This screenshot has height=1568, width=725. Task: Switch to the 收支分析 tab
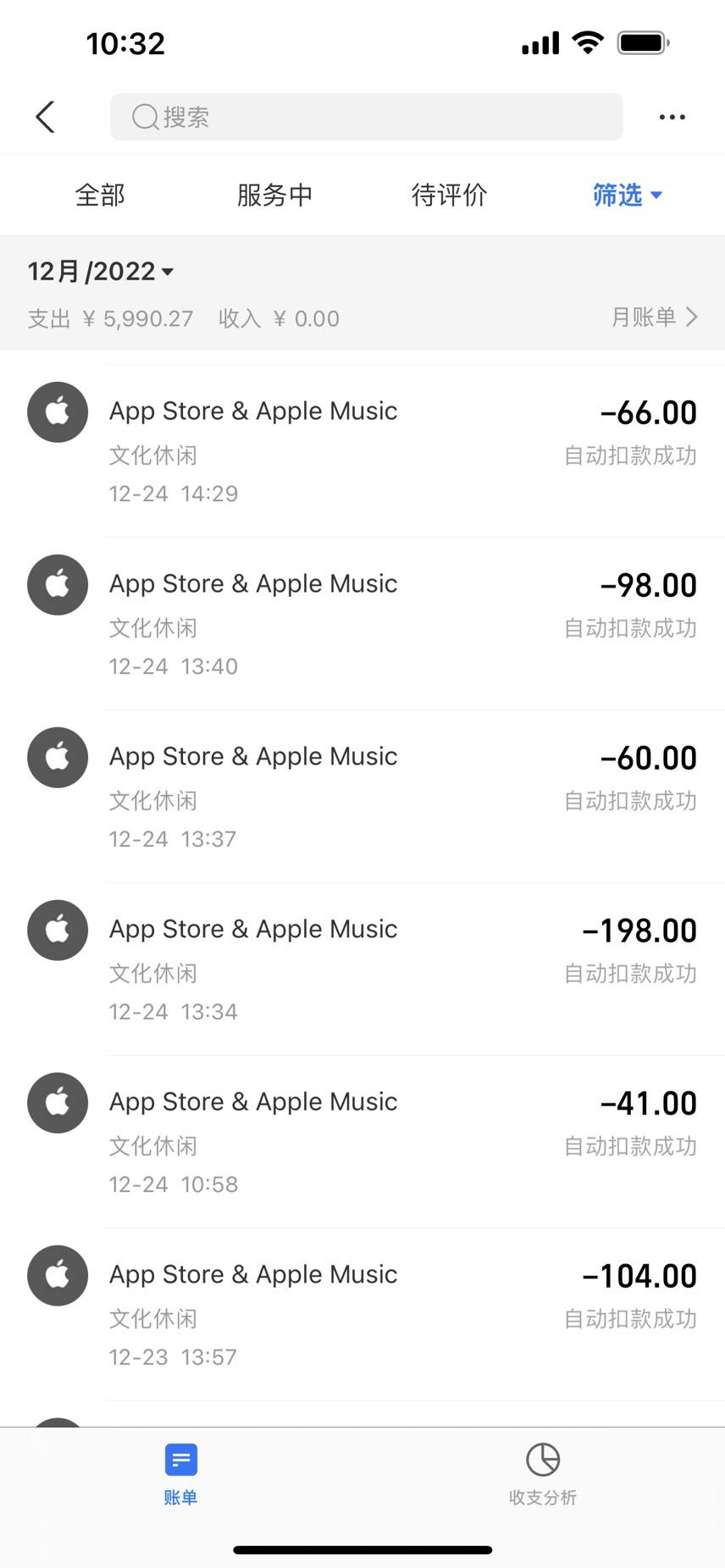pos(543,1475)
